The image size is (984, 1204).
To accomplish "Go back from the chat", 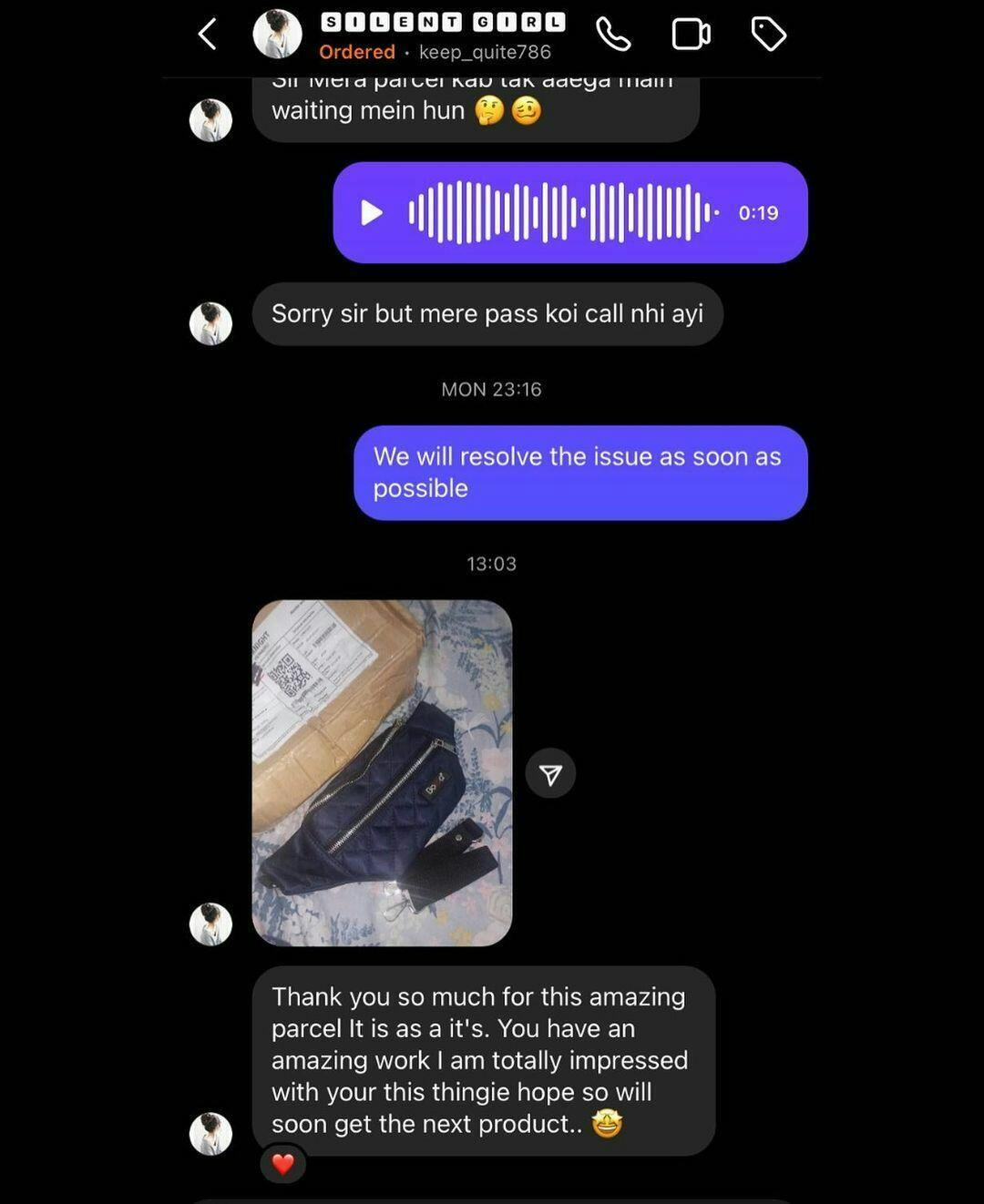I will 208,36.
